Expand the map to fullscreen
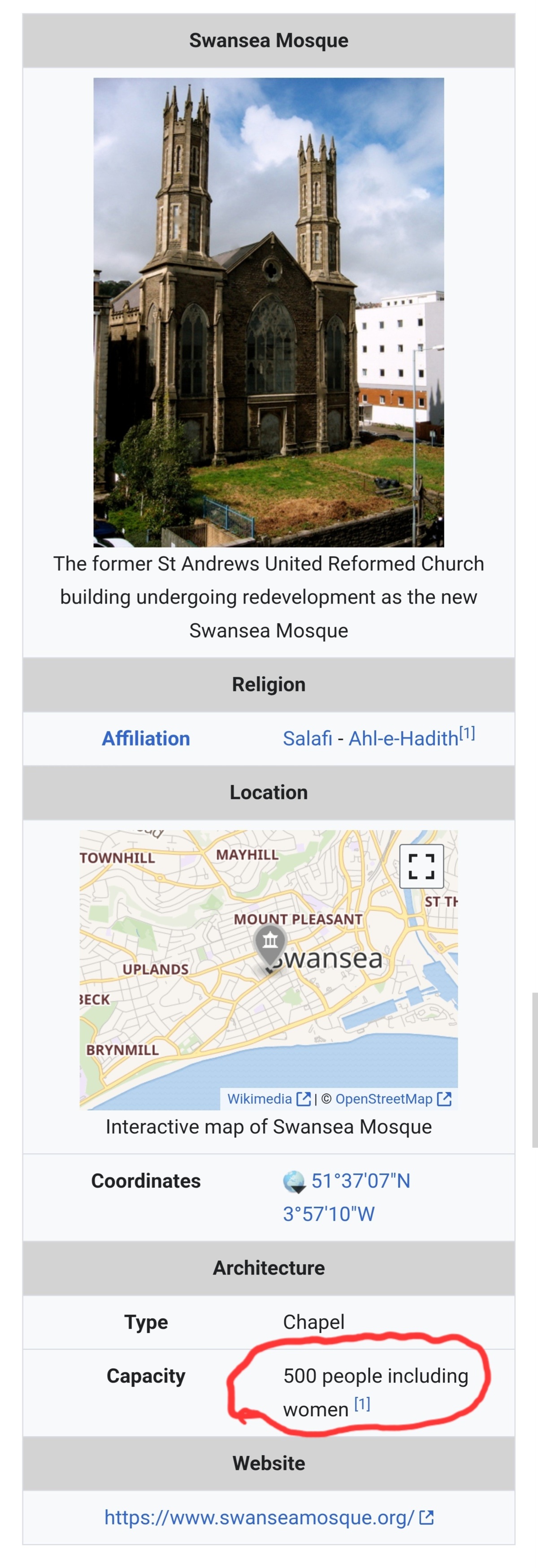 pyautogui.click(x=421, y=866)
